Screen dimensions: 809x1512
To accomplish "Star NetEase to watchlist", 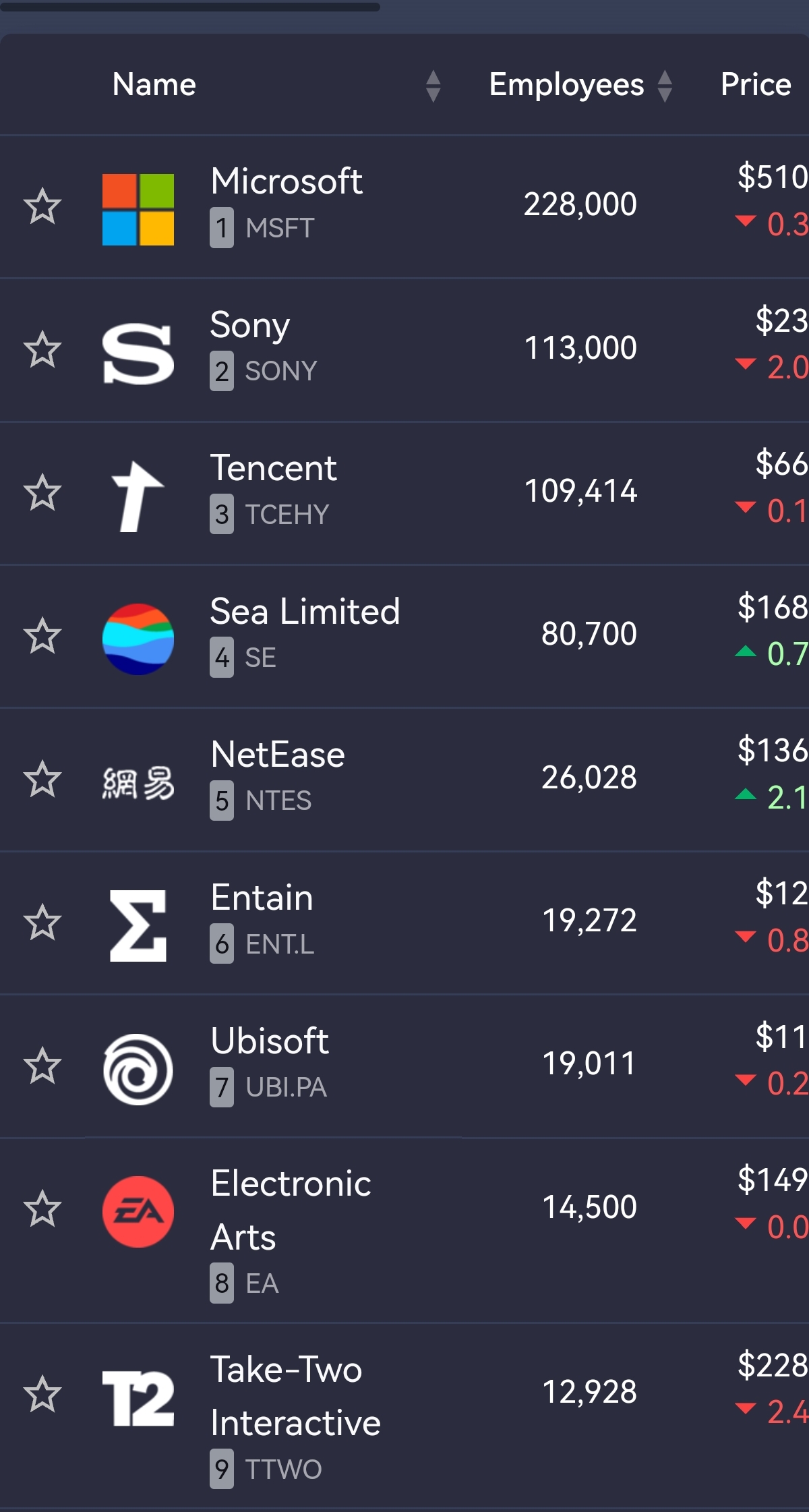I will point(42,779).
